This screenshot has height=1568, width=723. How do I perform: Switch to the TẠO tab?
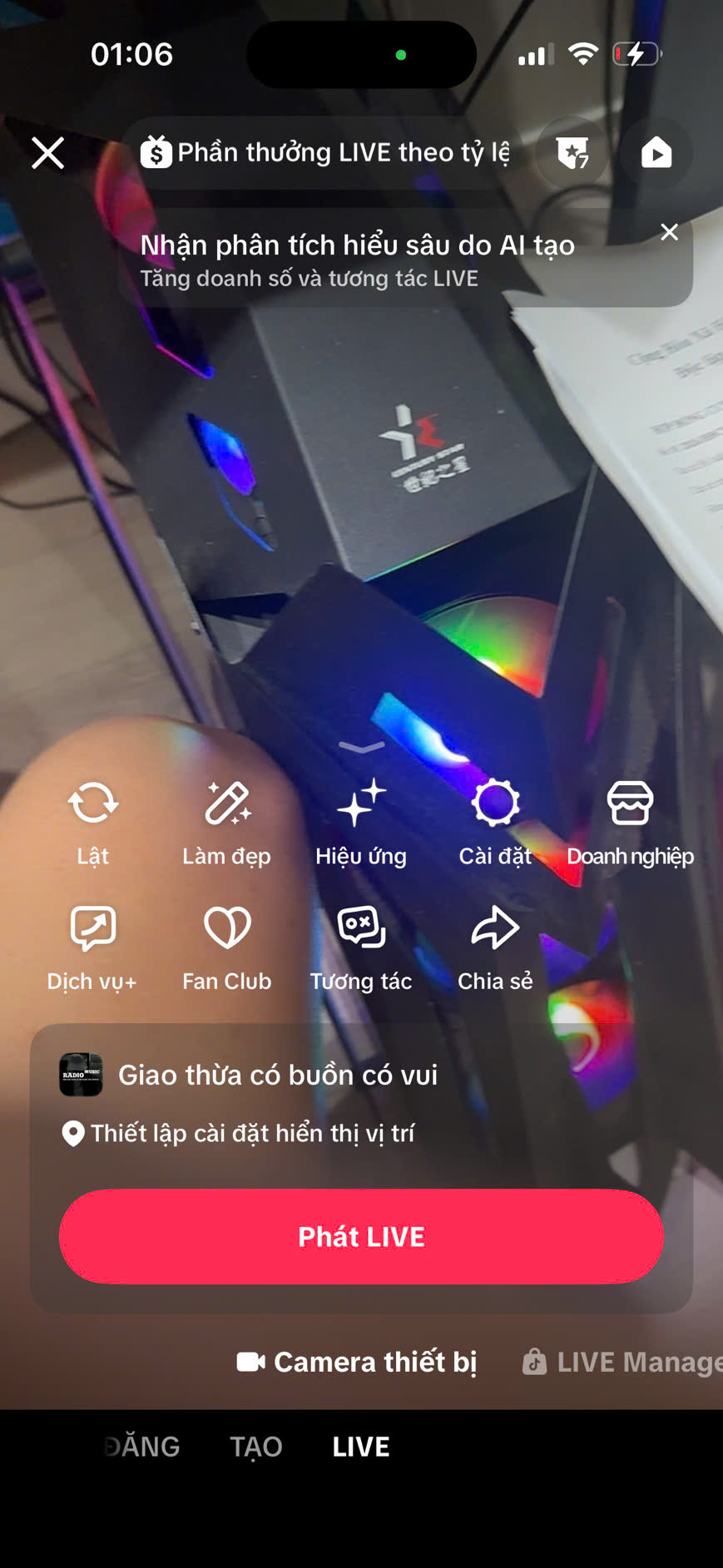[x=256, y=1447]
